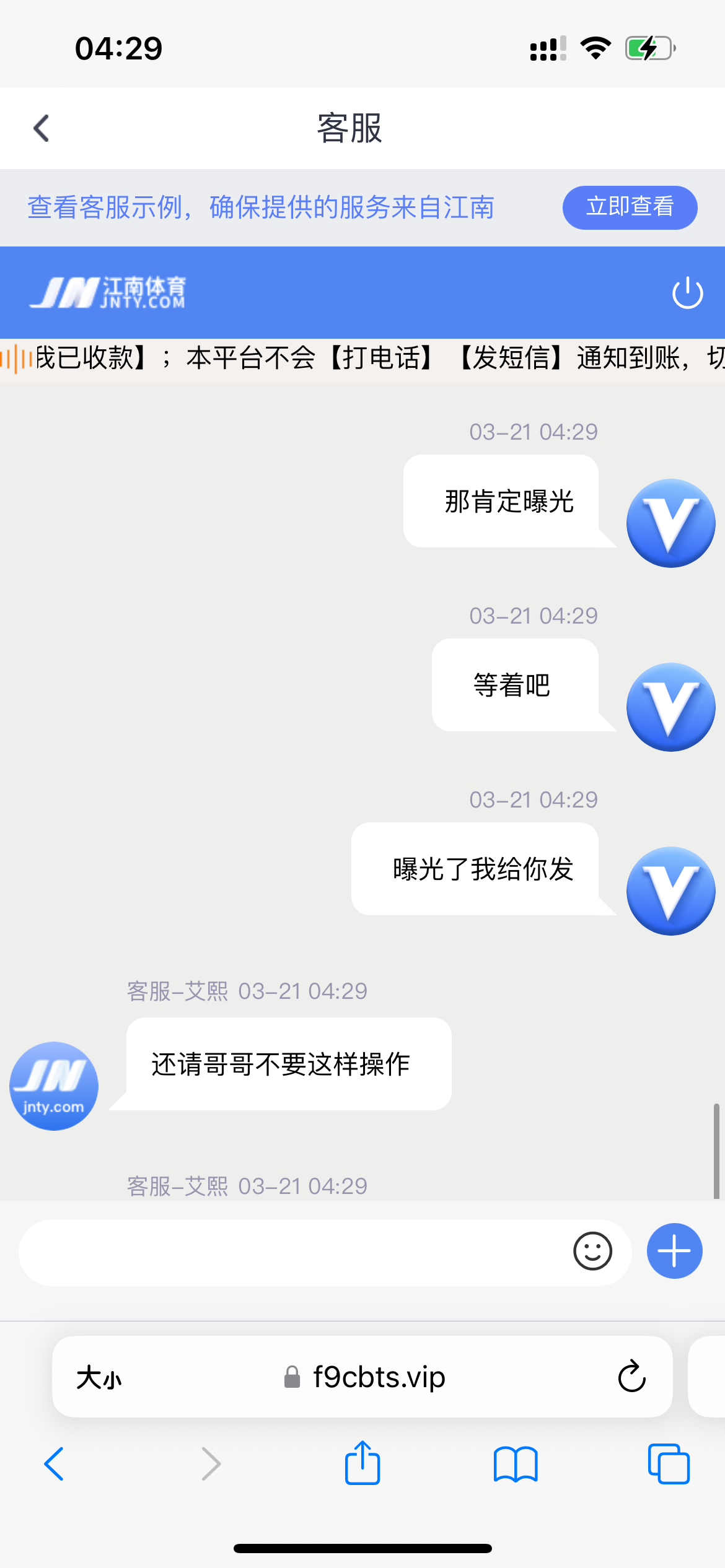This screenshot has width=725, height=1568.
Task: Reload the f9cbts.vip page
Action: (x=631, y=1377)
